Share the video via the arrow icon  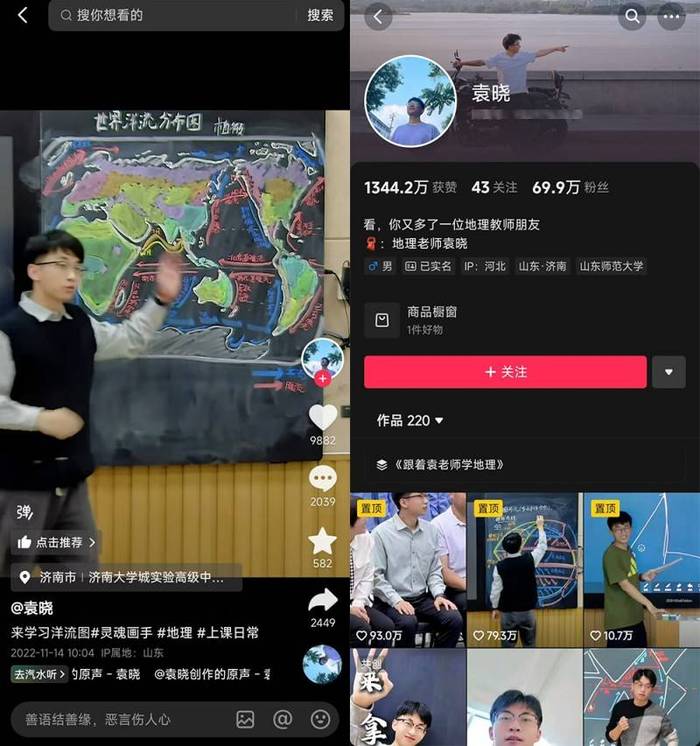[x=322, y=600]
